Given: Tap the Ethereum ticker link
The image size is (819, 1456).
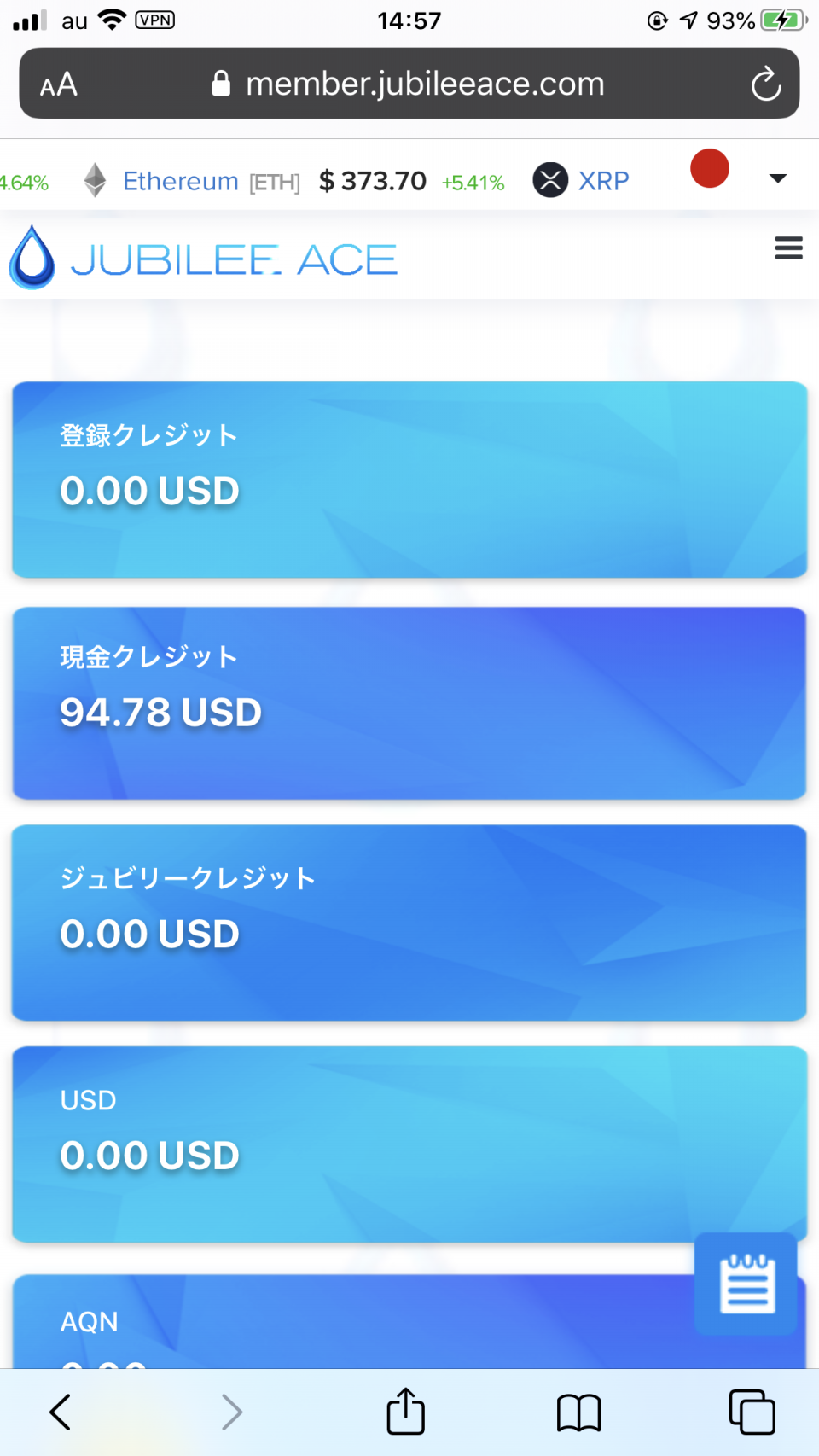Looking at the screenshot, I should point(180,181).
